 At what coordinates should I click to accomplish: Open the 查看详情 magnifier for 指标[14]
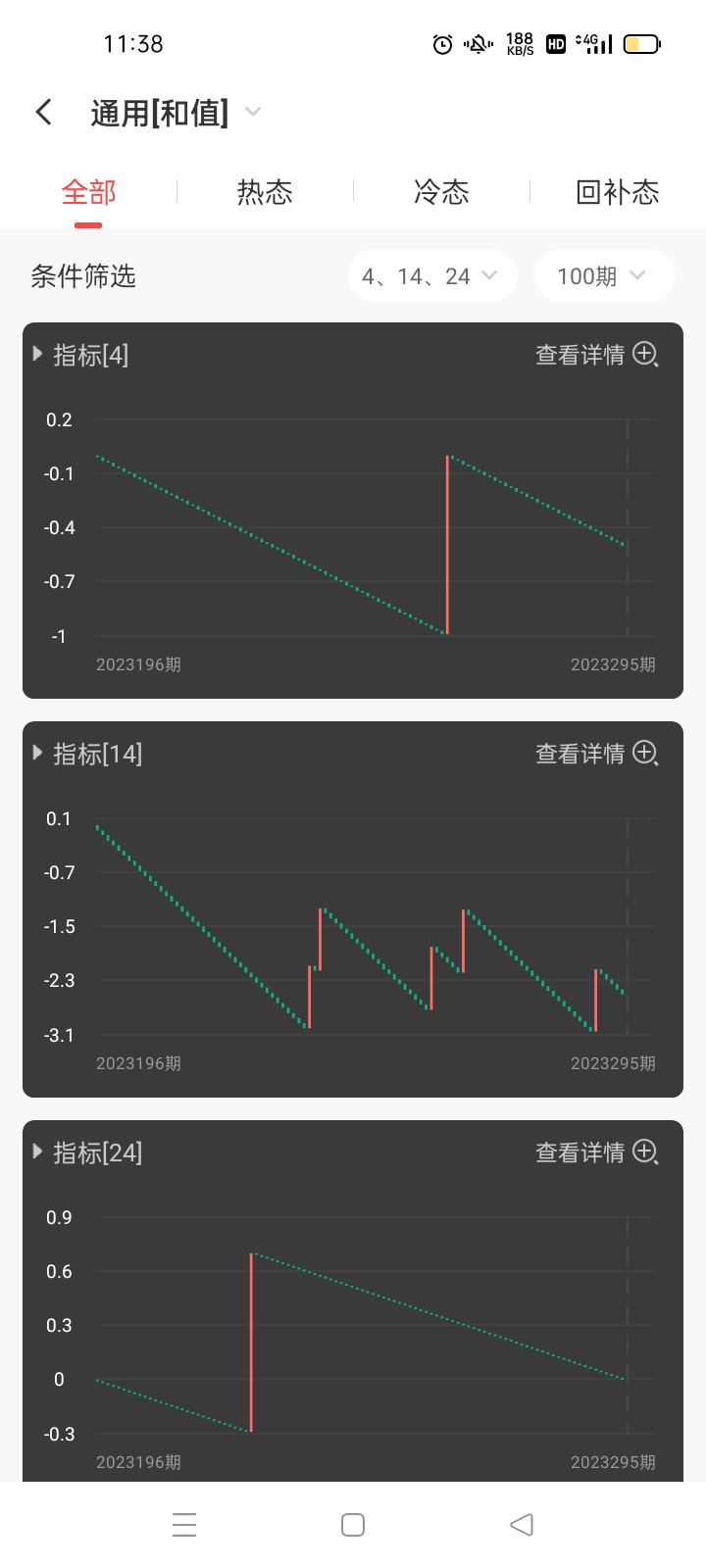coord(645,755)
